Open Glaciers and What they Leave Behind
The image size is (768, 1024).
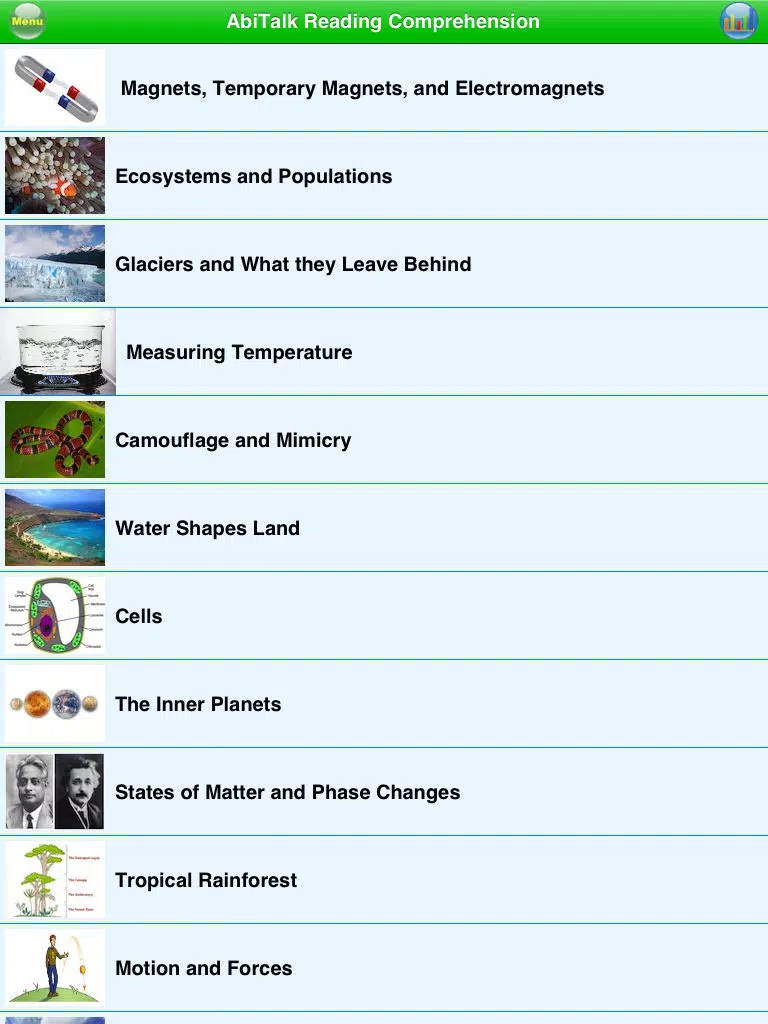(293, 264)
